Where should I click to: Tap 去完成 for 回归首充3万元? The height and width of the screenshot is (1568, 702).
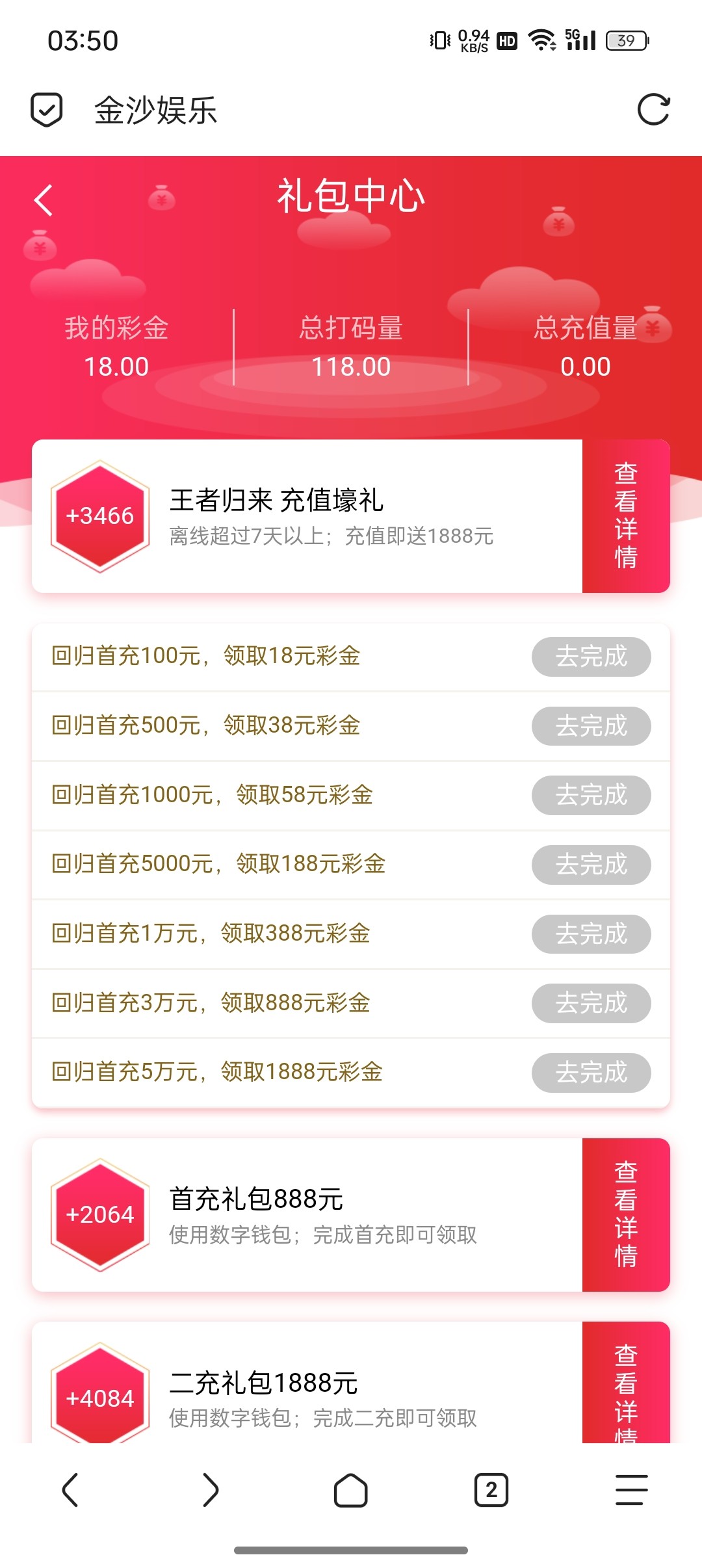pos(591,1003)
